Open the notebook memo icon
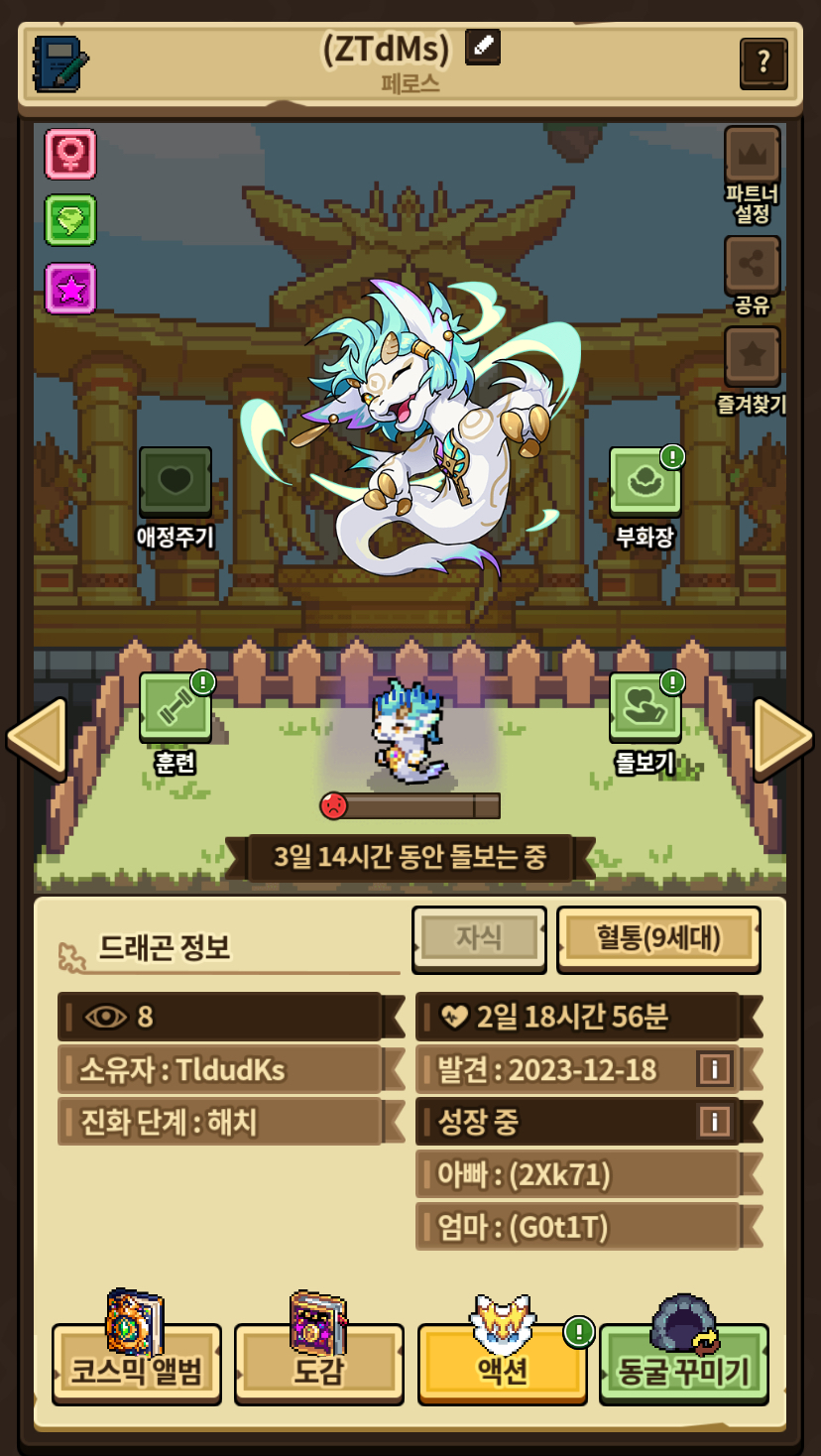821x1456 pixels. [60, 63]
